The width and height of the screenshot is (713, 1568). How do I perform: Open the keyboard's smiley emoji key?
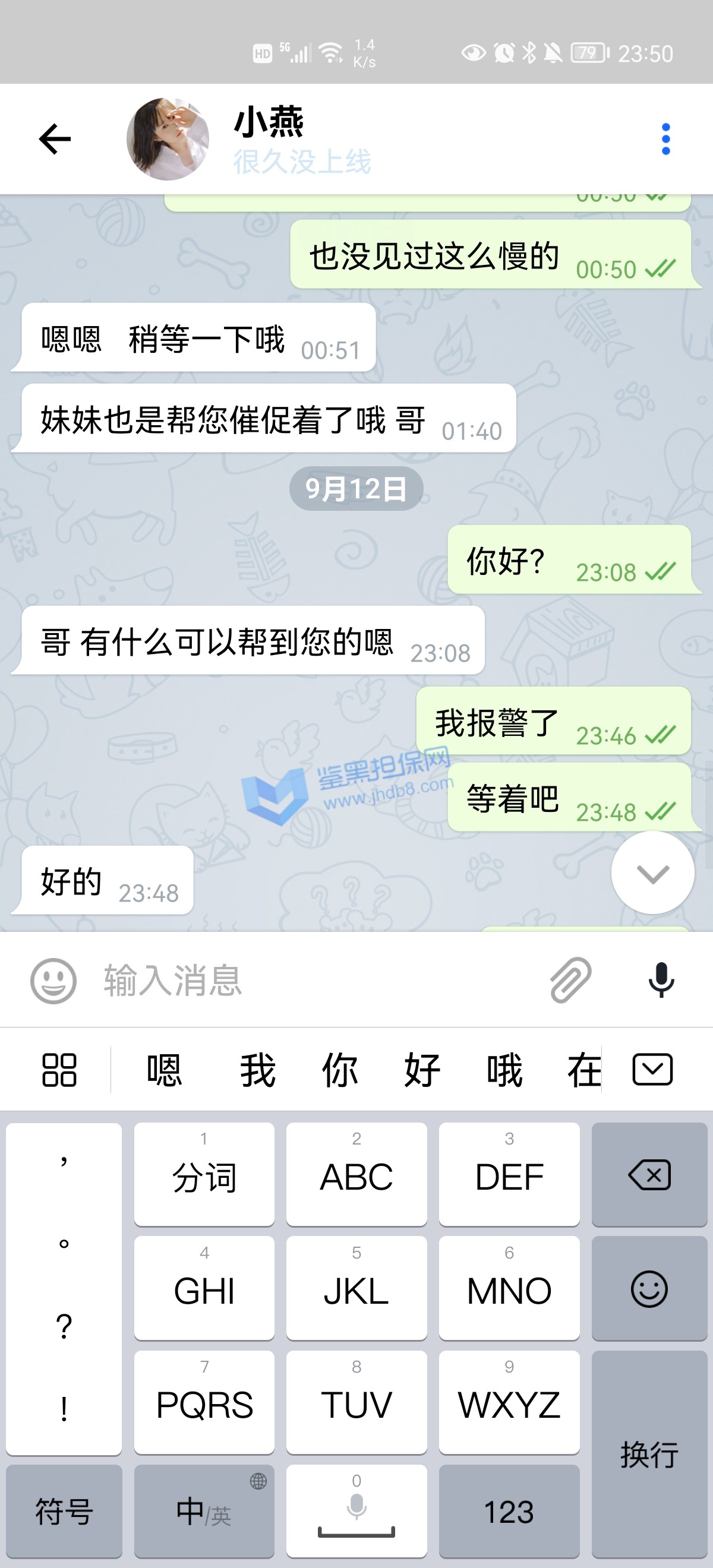649,1289
